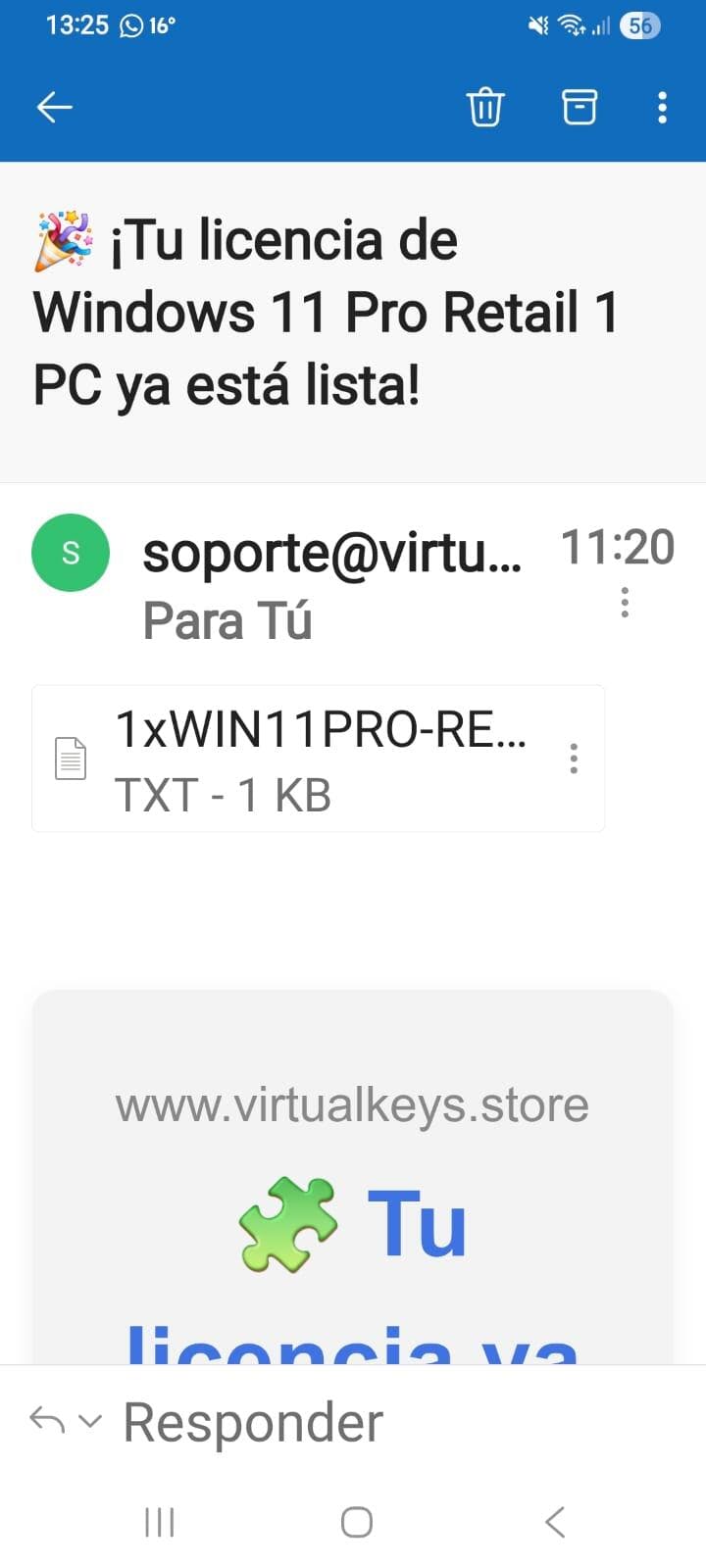Open sender soporte@virtu... details

331,554
